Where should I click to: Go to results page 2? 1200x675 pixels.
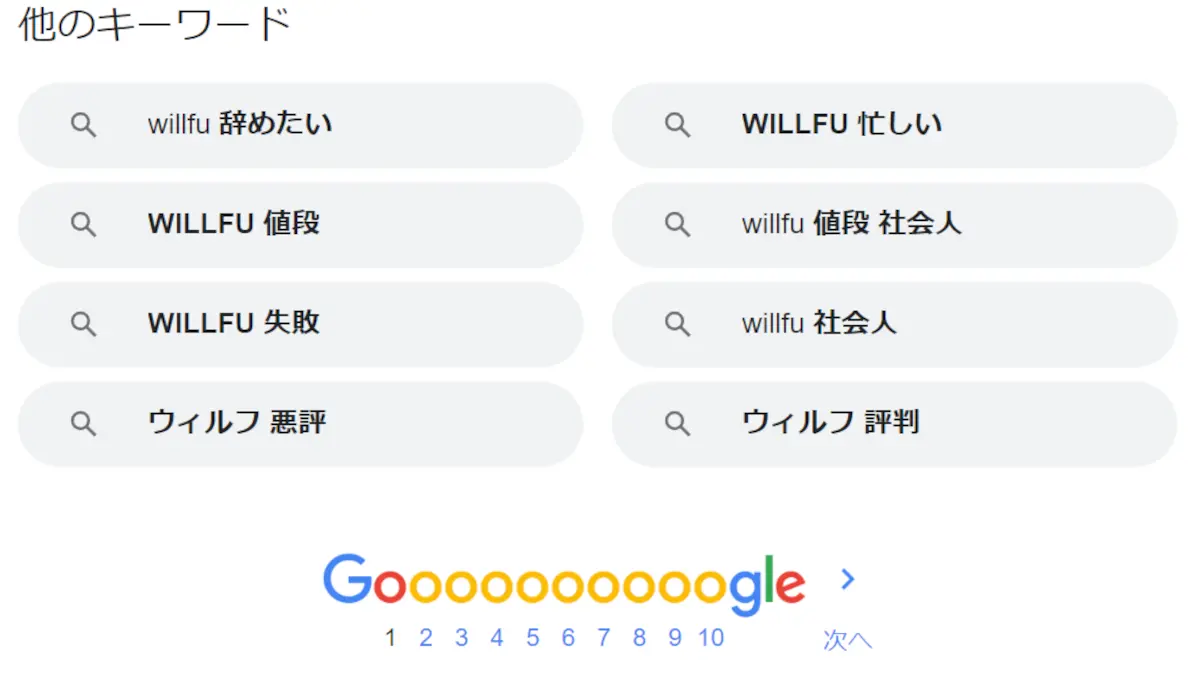(426, 638)
